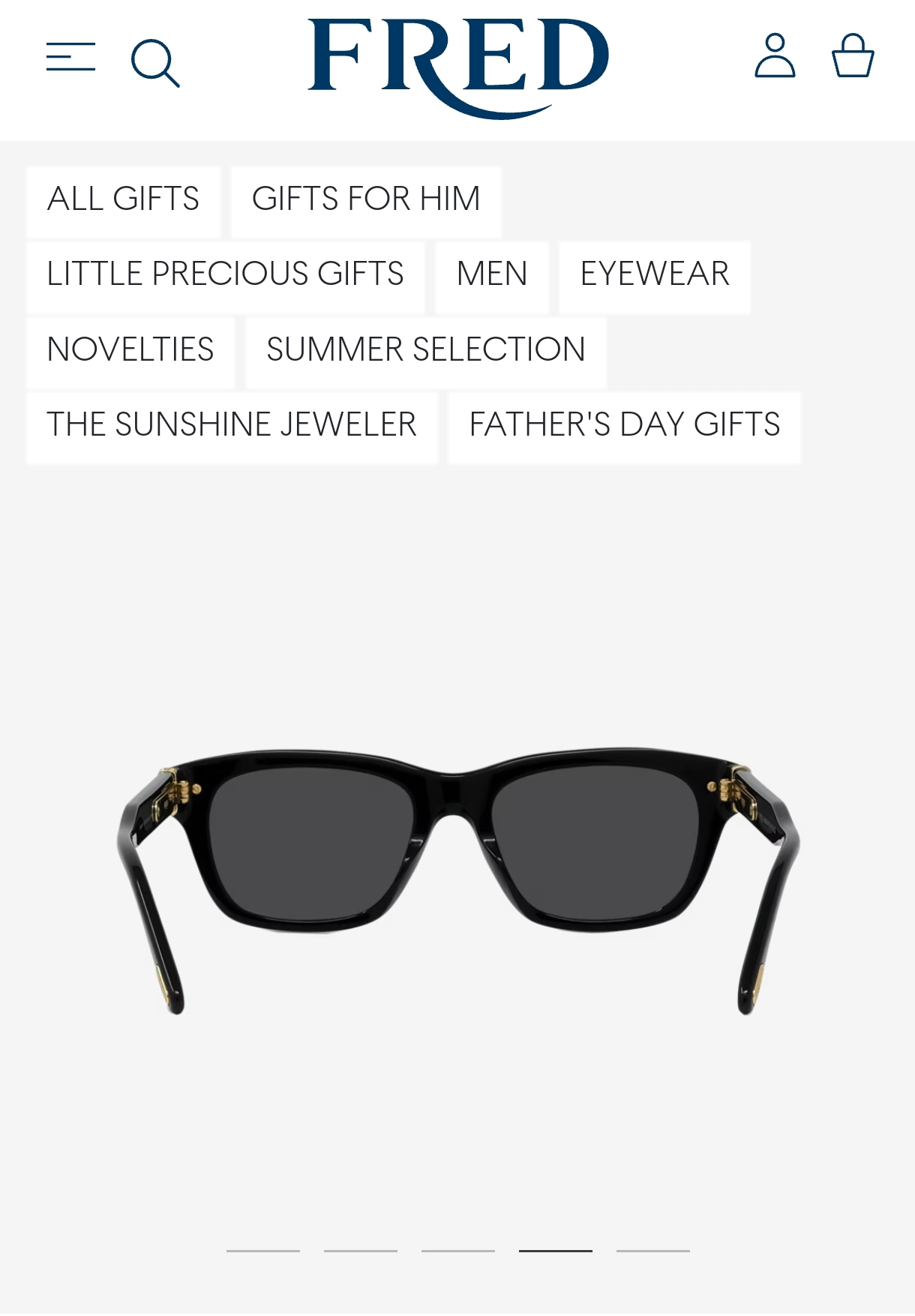The image size is (915, 1316).
Task: Go to the Eyewear category
Action: click(655, 274)
